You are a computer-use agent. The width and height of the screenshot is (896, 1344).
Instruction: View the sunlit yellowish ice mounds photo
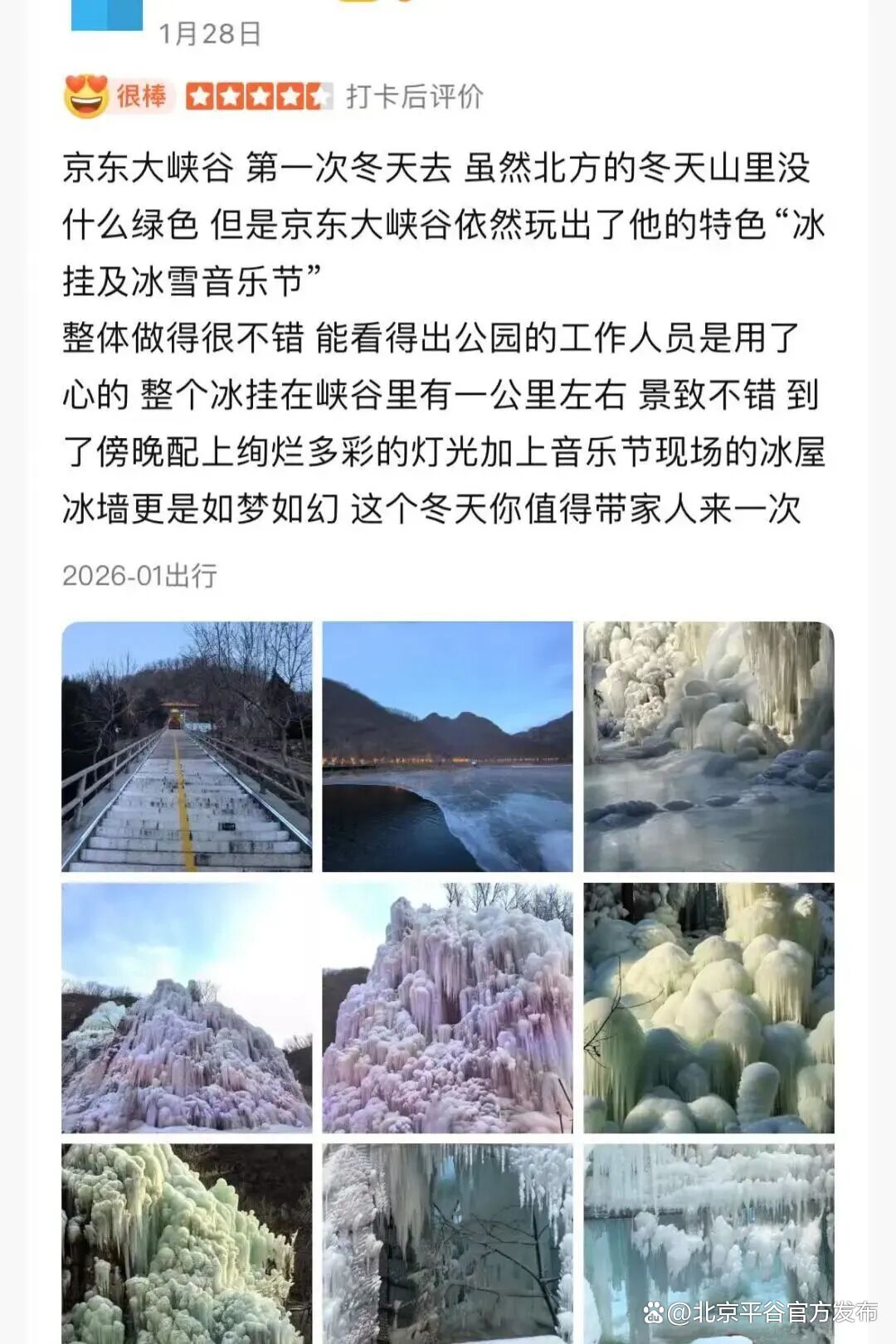point(709,1007)
